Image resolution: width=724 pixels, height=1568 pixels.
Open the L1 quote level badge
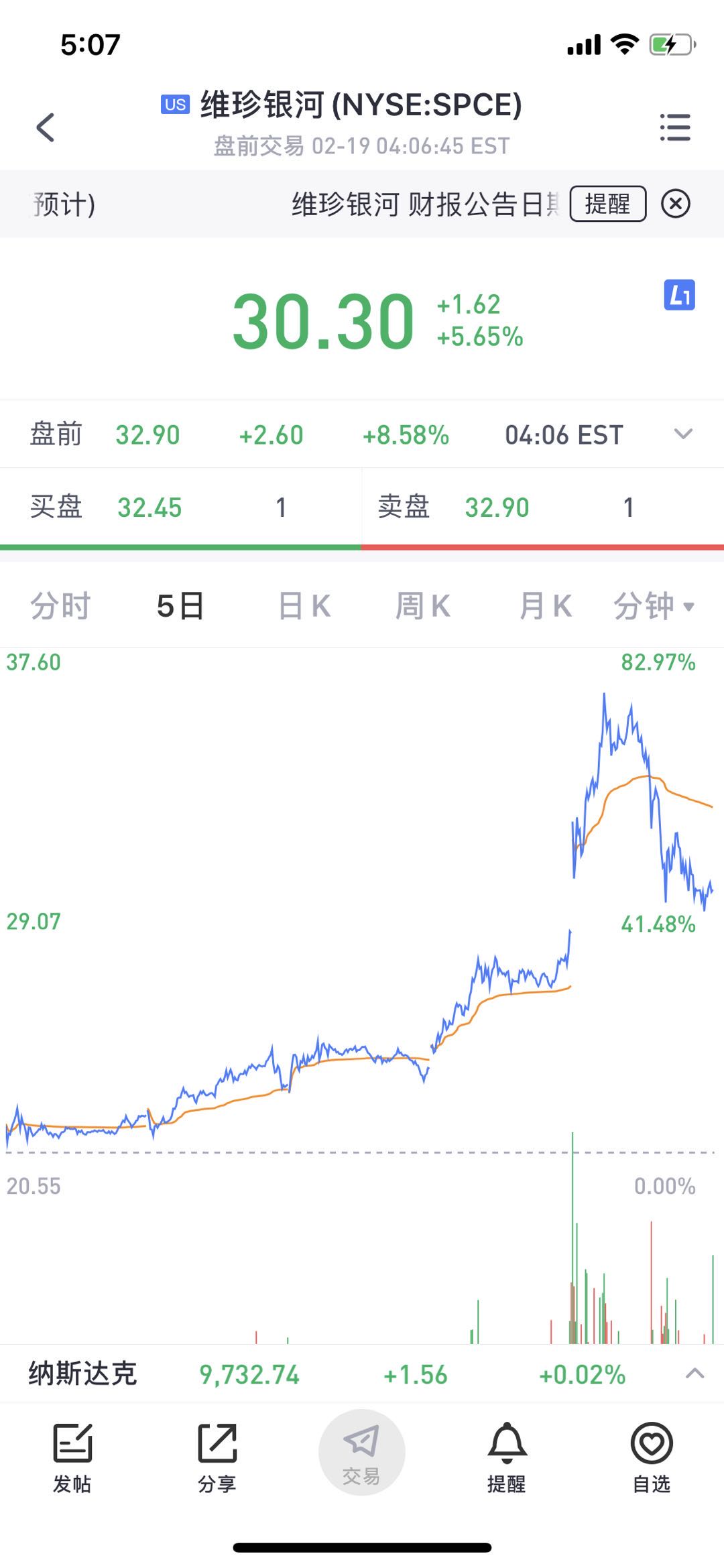click(679, 295)
